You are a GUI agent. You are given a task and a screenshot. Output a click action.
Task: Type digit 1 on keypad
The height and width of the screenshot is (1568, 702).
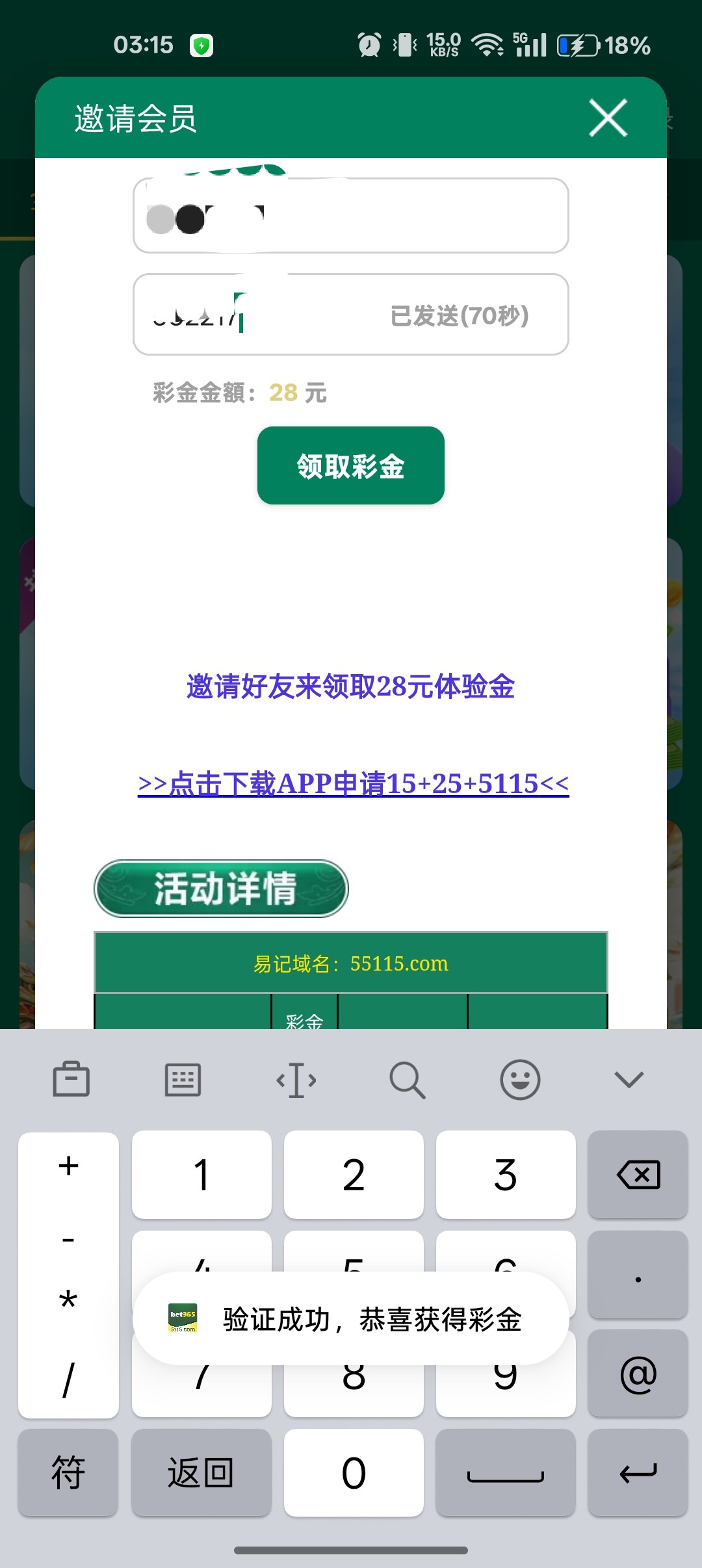click(201, 1175)
